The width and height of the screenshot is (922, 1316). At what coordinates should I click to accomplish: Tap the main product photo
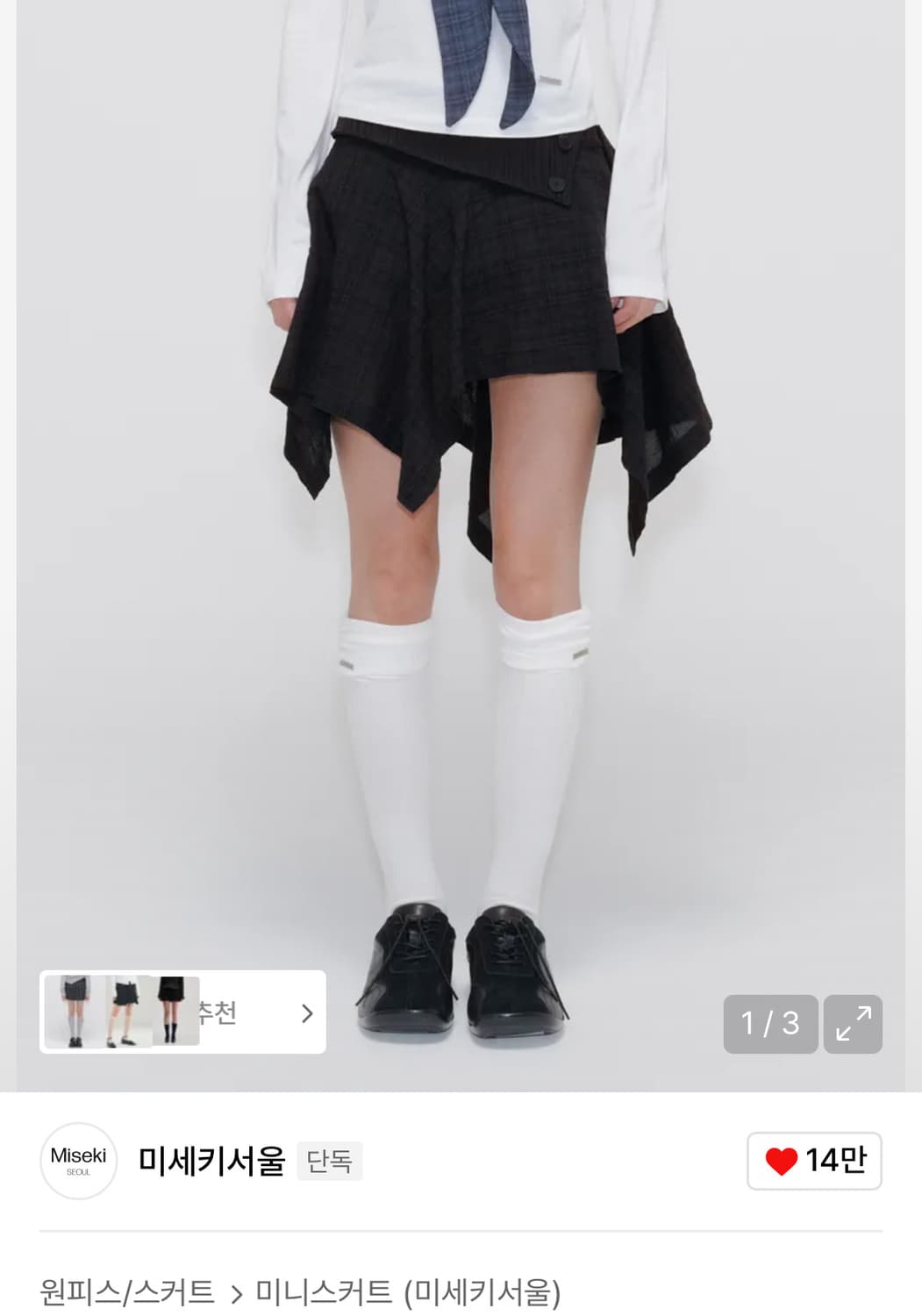pos(461,526)
